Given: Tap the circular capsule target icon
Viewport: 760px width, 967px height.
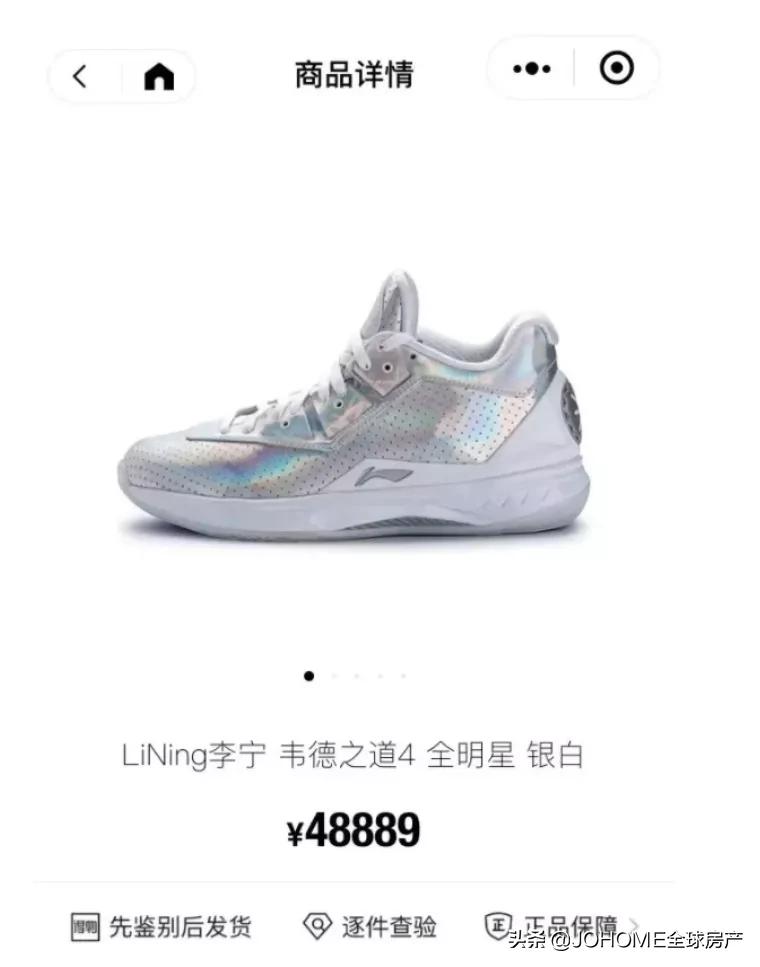Looking at the screenshot, I should pyautogui.click(x=617, y=67).
